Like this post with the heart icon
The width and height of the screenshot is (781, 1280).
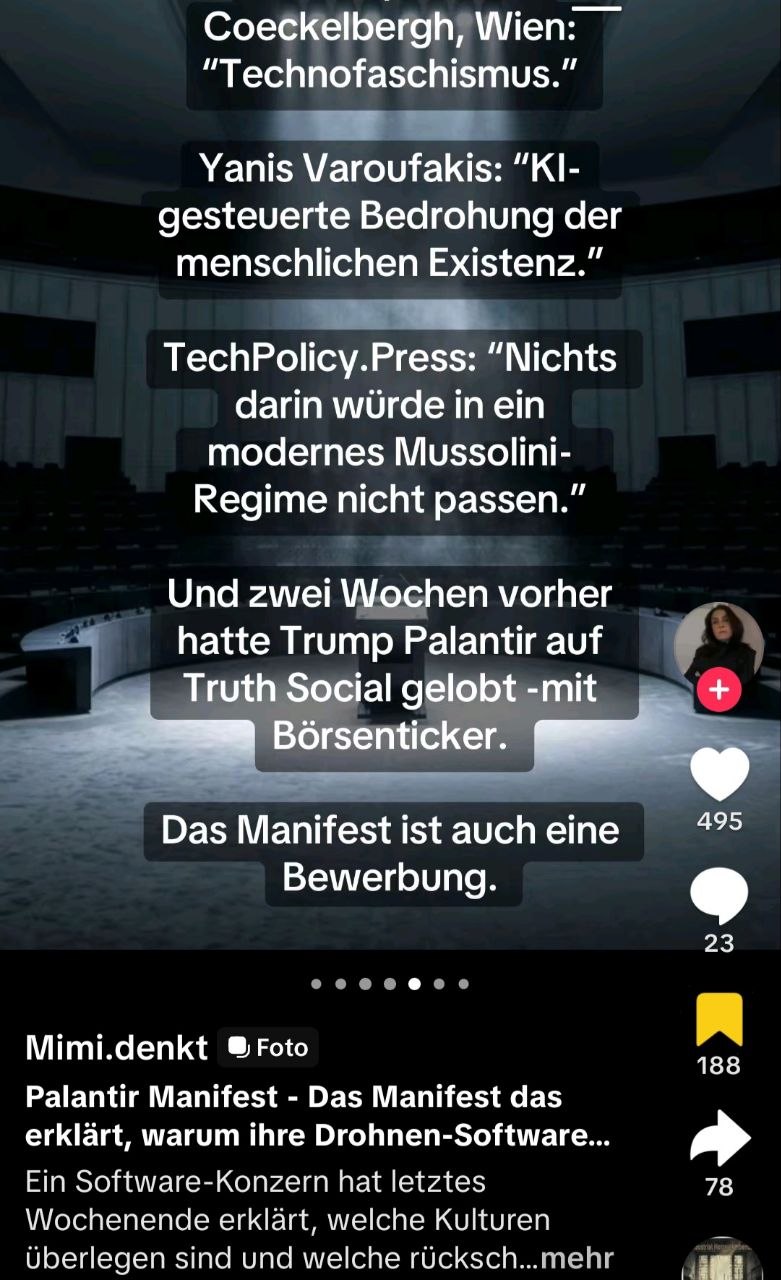coord(719,774)
